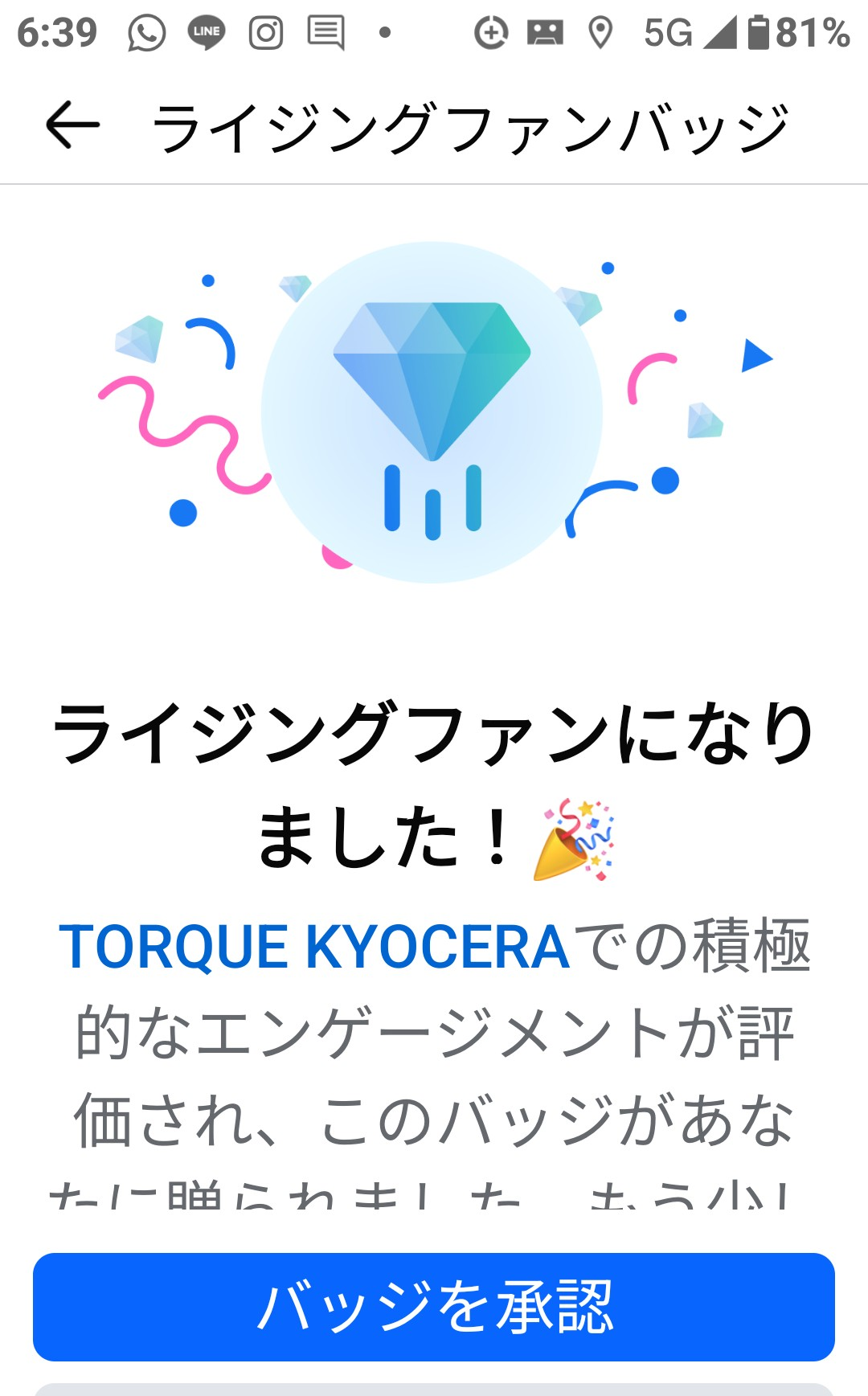The width and height of the screenshot is (868, 1396).
Task: Open the TORQUE KYOCERA link
Action: [x=314, y=947]
